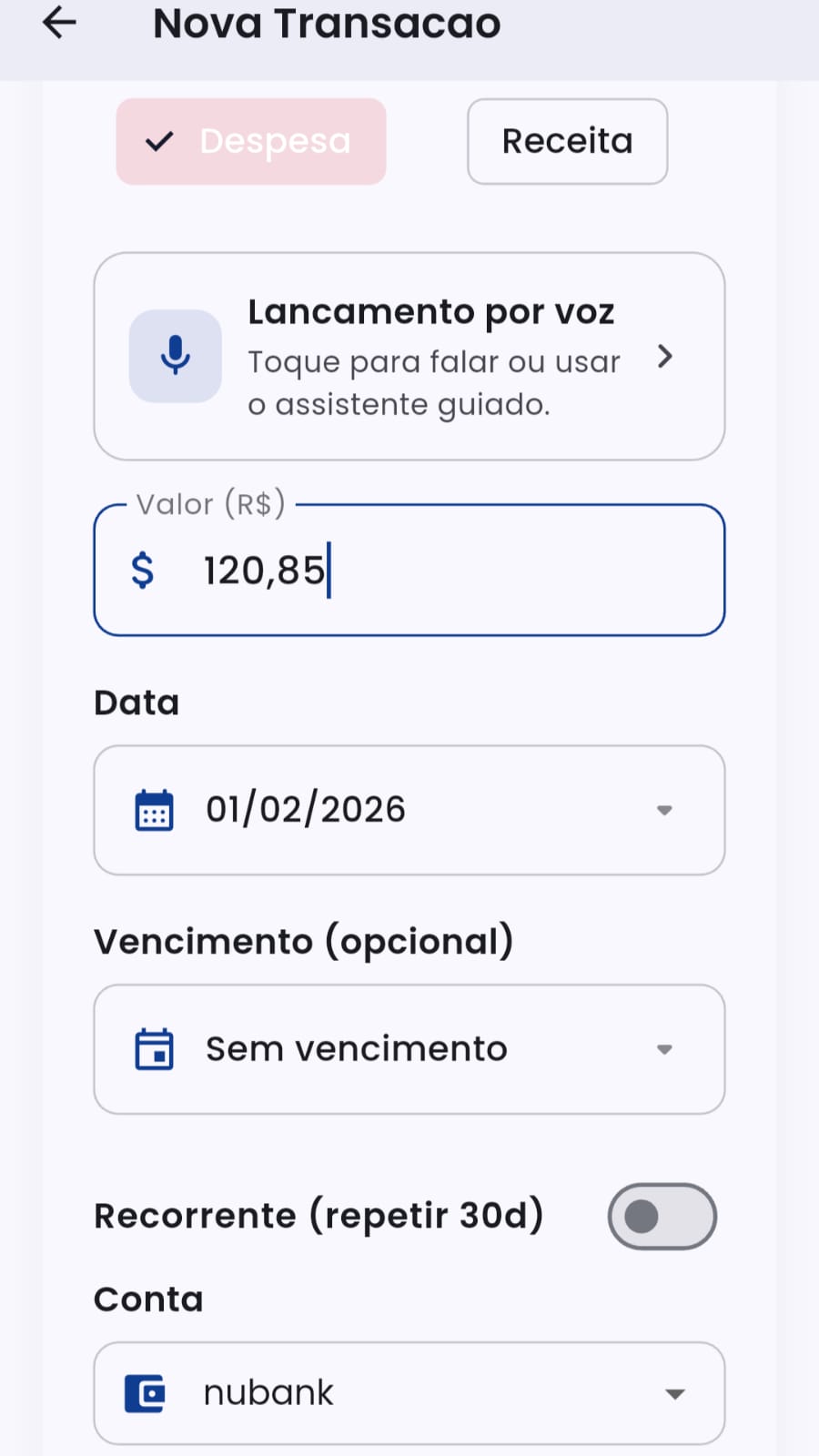Tap the checkmark icon inside Despesa
The image size is (819, 1456).
coord(160,141)
